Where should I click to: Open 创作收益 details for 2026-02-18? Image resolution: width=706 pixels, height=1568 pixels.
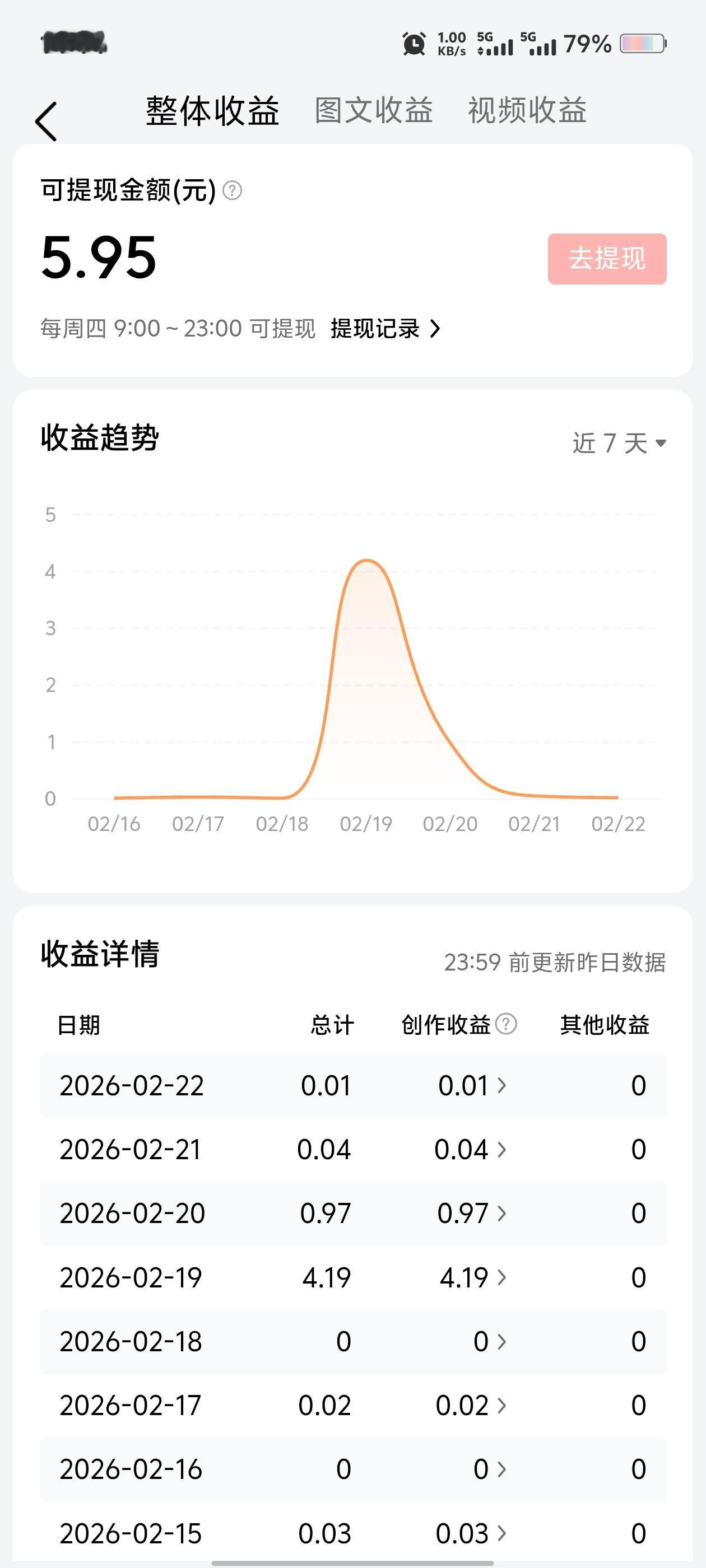(489, 1341)
